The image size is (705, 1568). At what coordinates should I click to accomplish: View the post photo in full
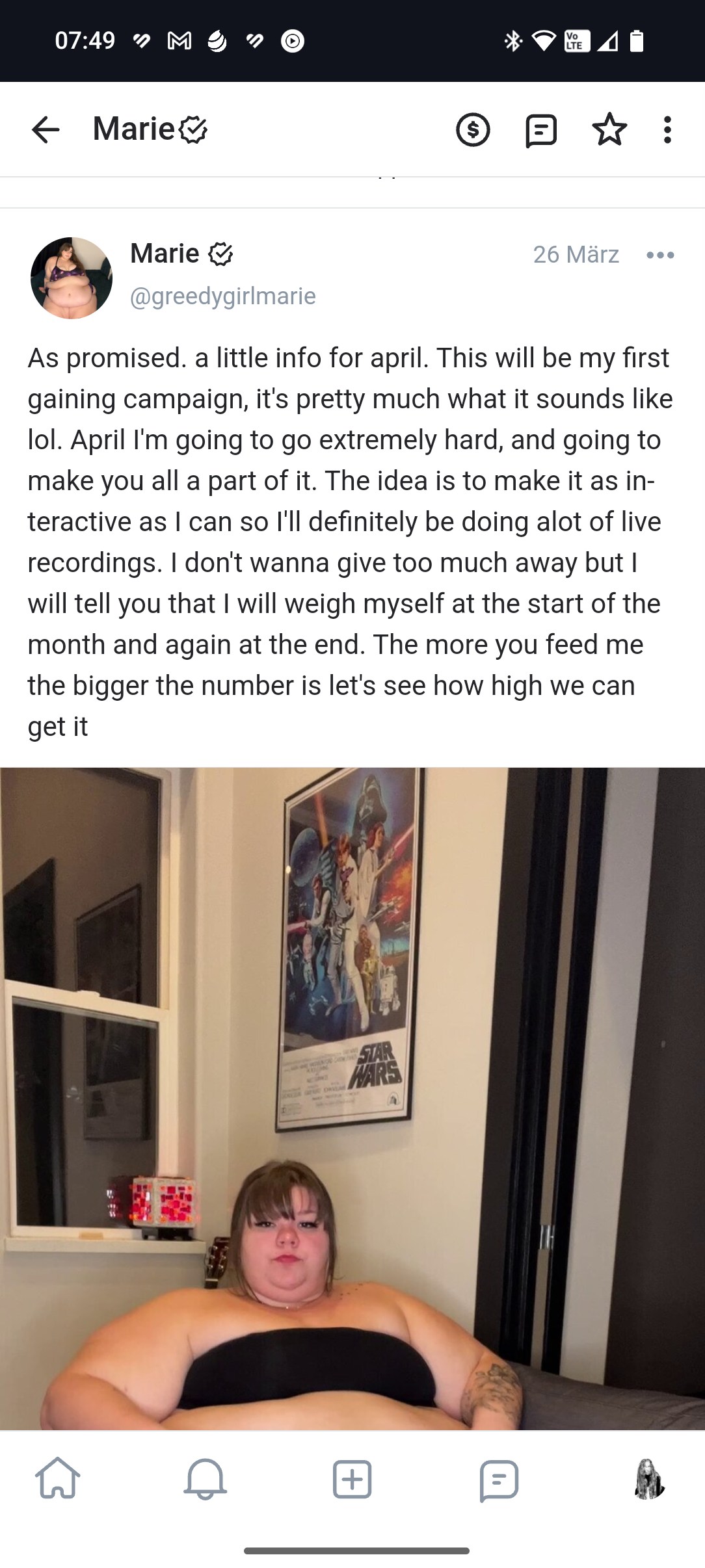[x=352, y=1097]
